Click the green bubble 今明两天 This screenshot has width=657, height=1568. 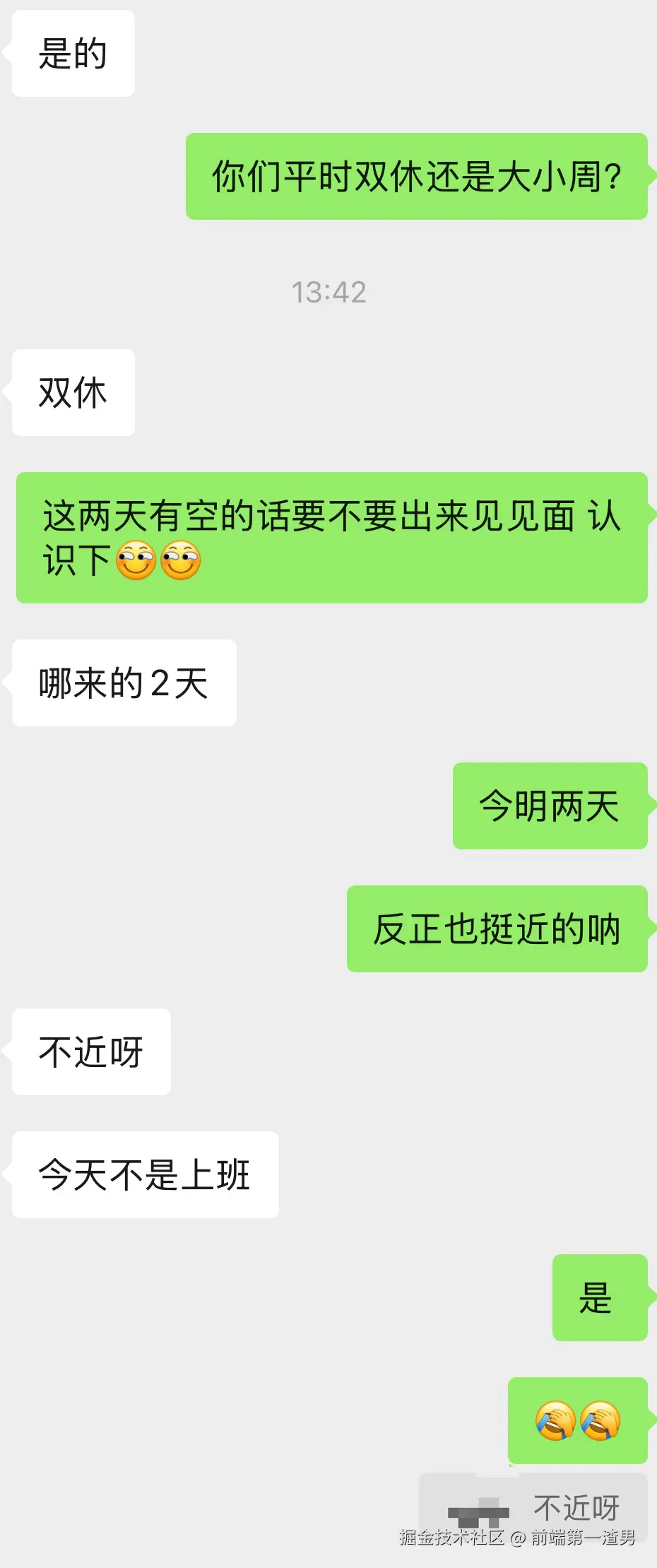click(550, 806)
